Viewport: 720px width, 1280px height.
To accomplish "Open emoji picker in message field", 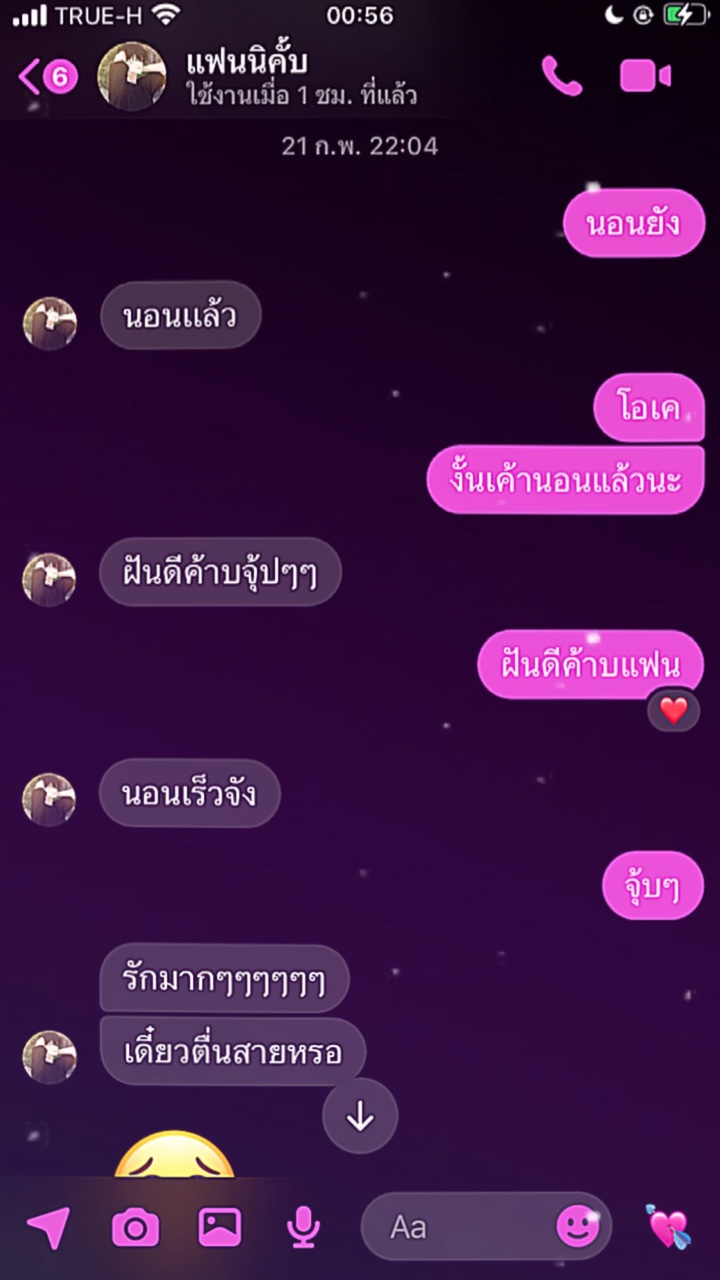I will 578,1226.
